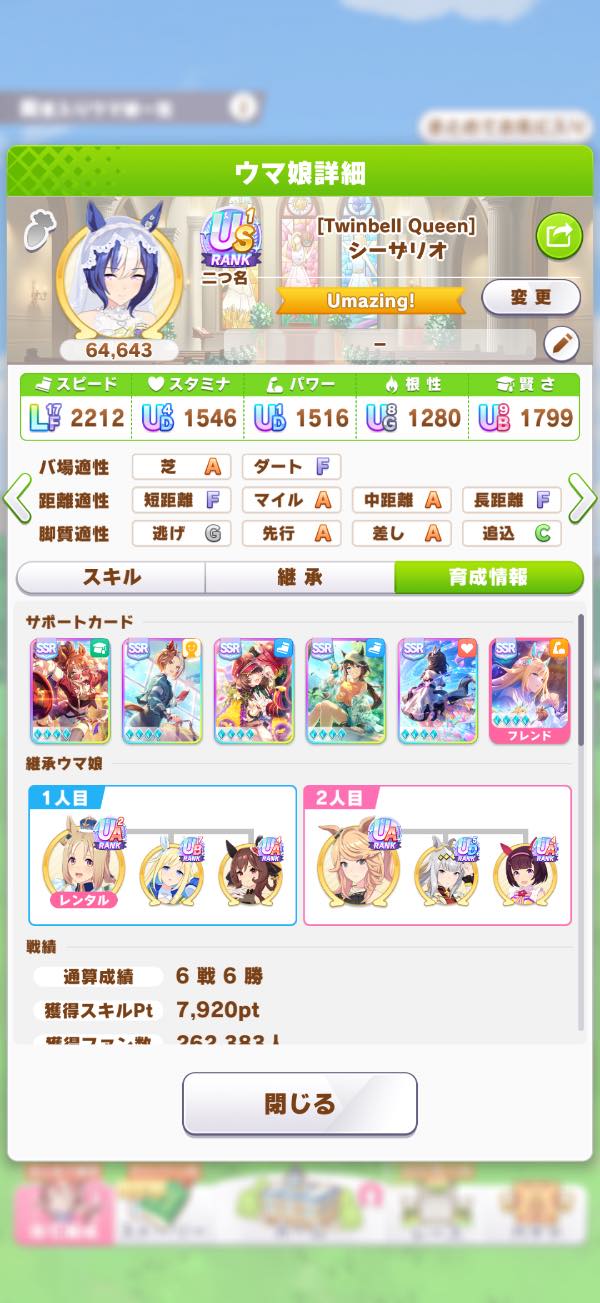Tap the carrot icon beside the portrait
The height and width of the screenshot is (1303, 600).
(x=37, y=224)
